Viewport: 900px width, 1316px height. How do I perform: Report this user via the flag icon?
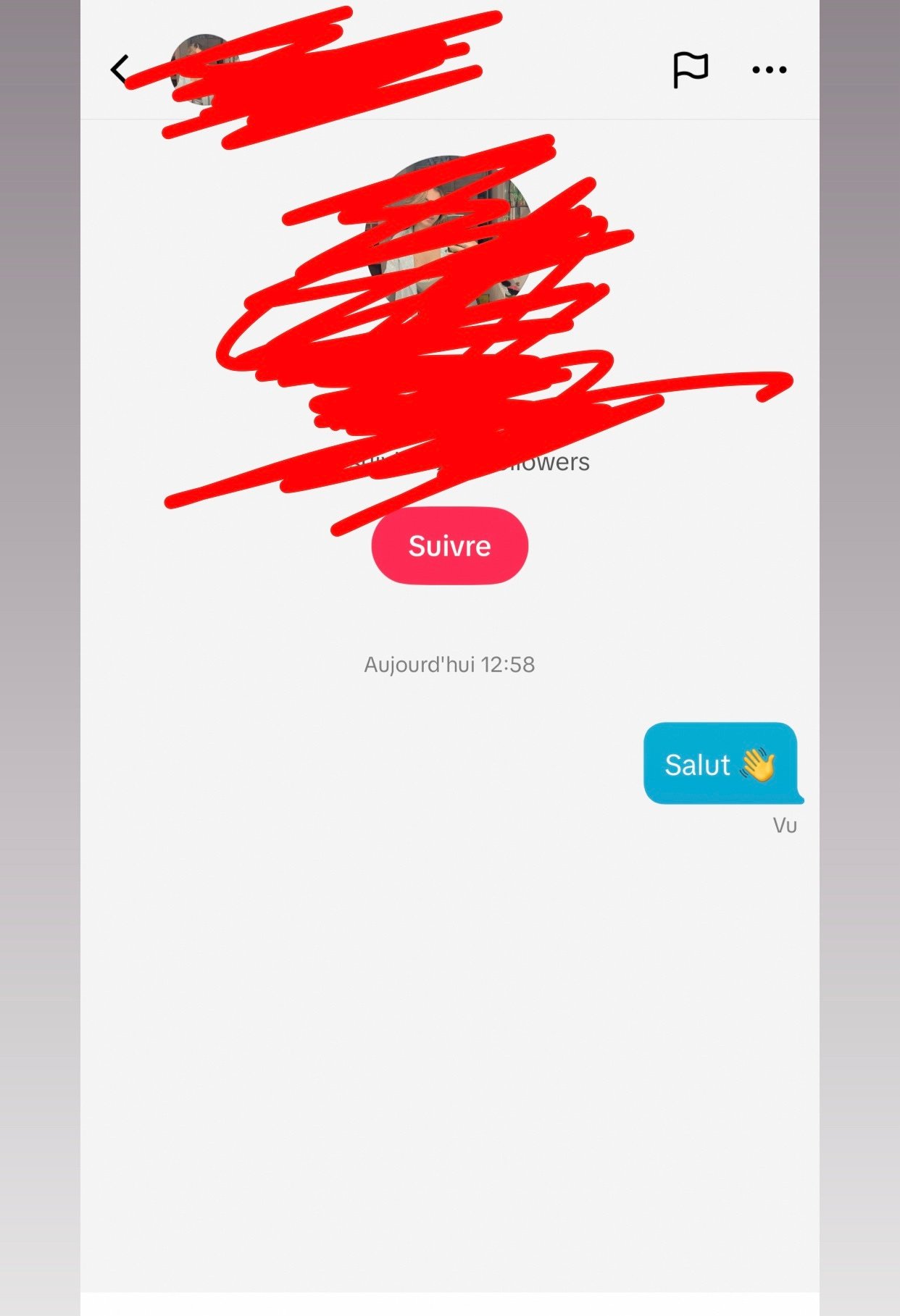(690, 70)
